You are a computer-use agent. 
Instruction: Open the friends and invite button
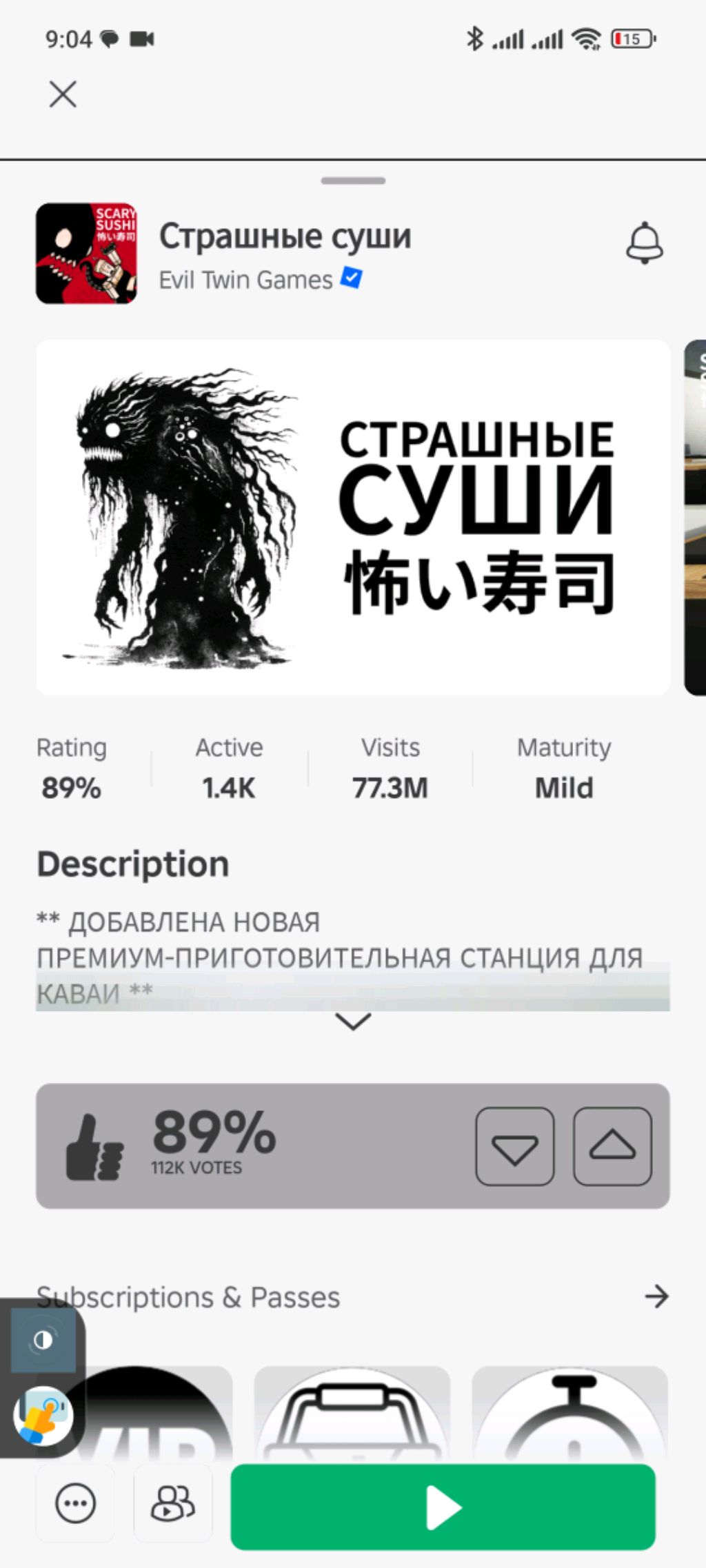coord(173,1503)
